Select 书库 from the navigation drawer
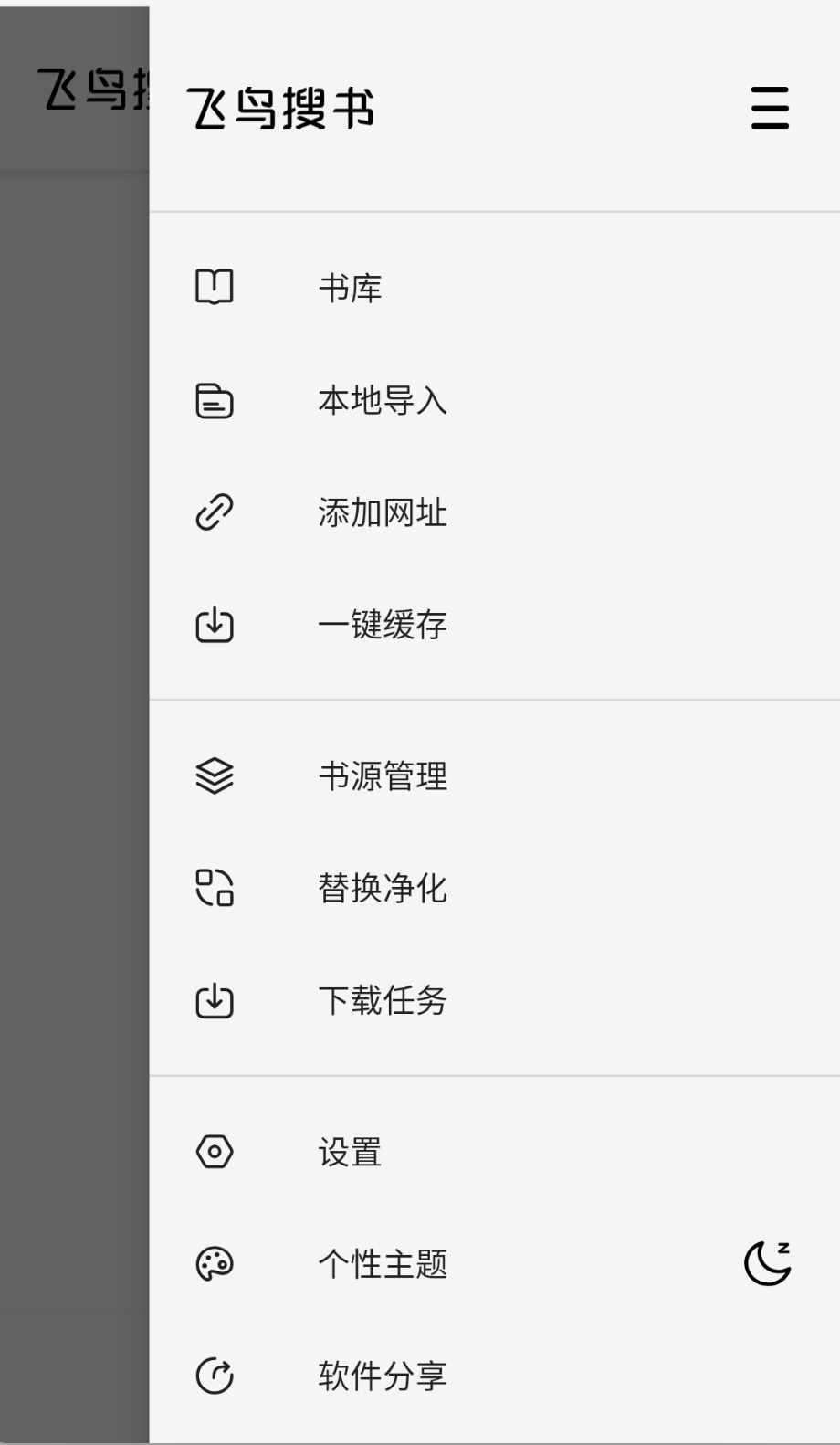The width and height of the screenshot is (840, 1445). click(353, 288)
